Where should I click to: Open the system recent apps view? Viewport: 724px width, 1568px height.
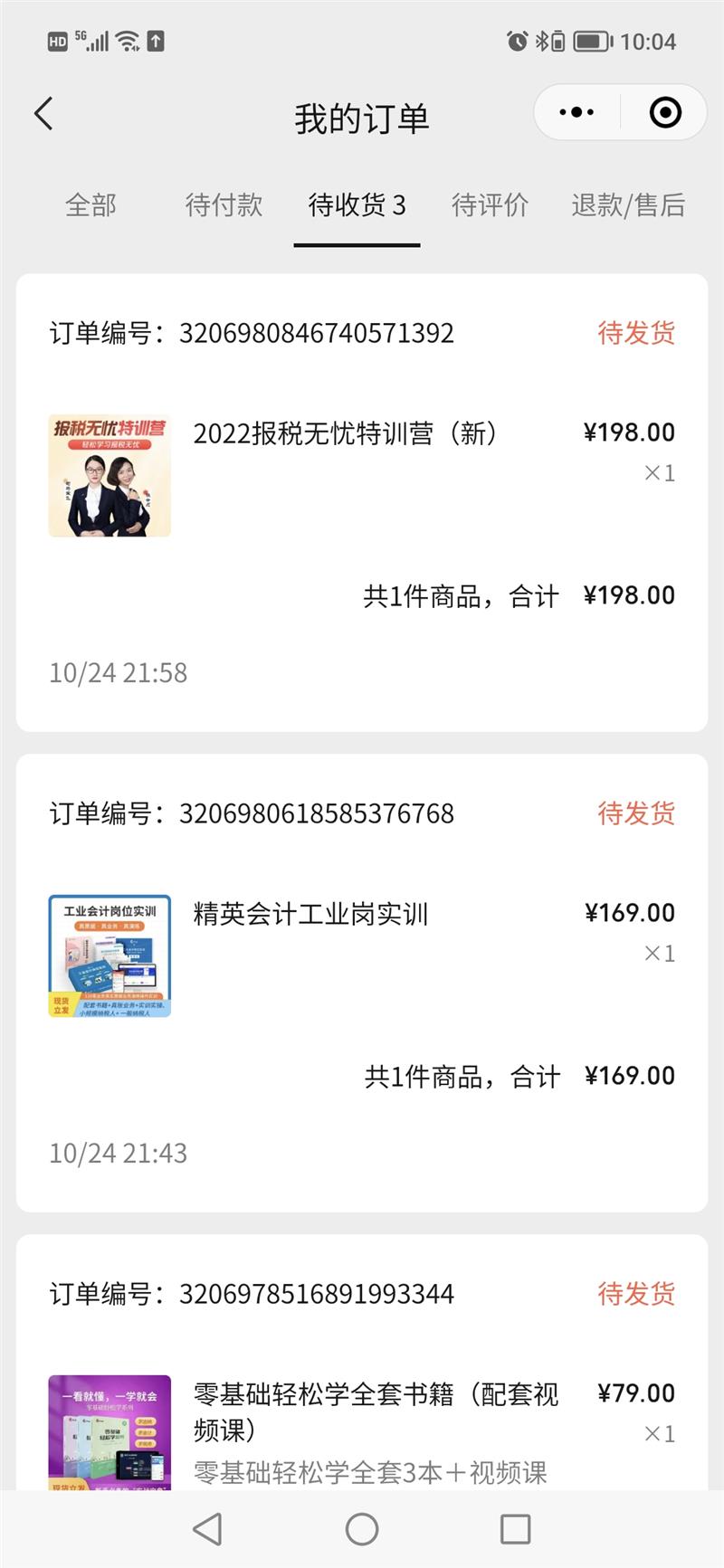click(x=516, y=1529)
